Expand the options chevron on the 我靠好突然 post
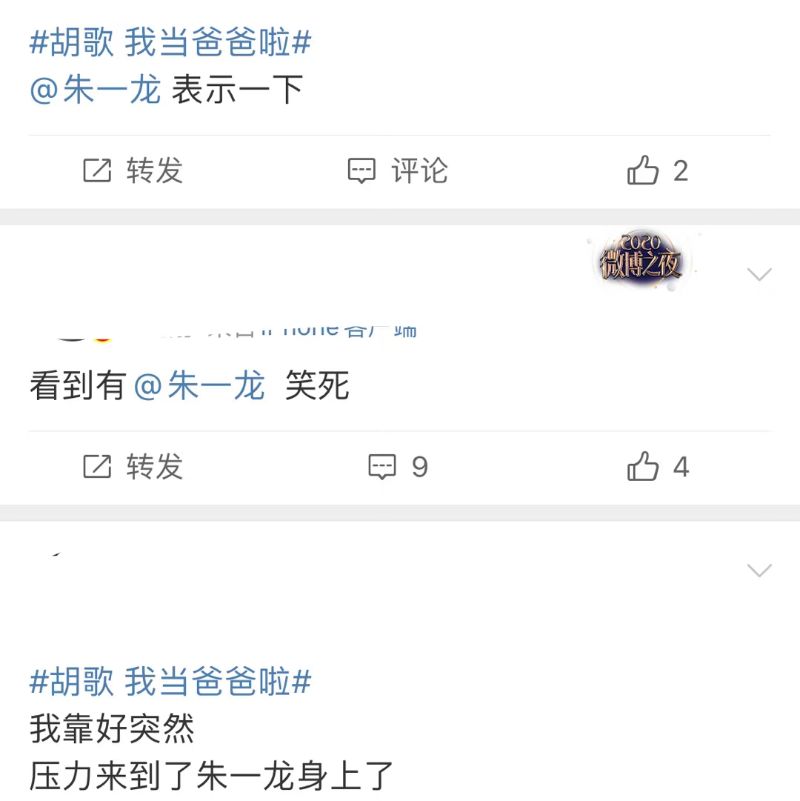The width and height of the screenshot is (800, 801). 760,570
